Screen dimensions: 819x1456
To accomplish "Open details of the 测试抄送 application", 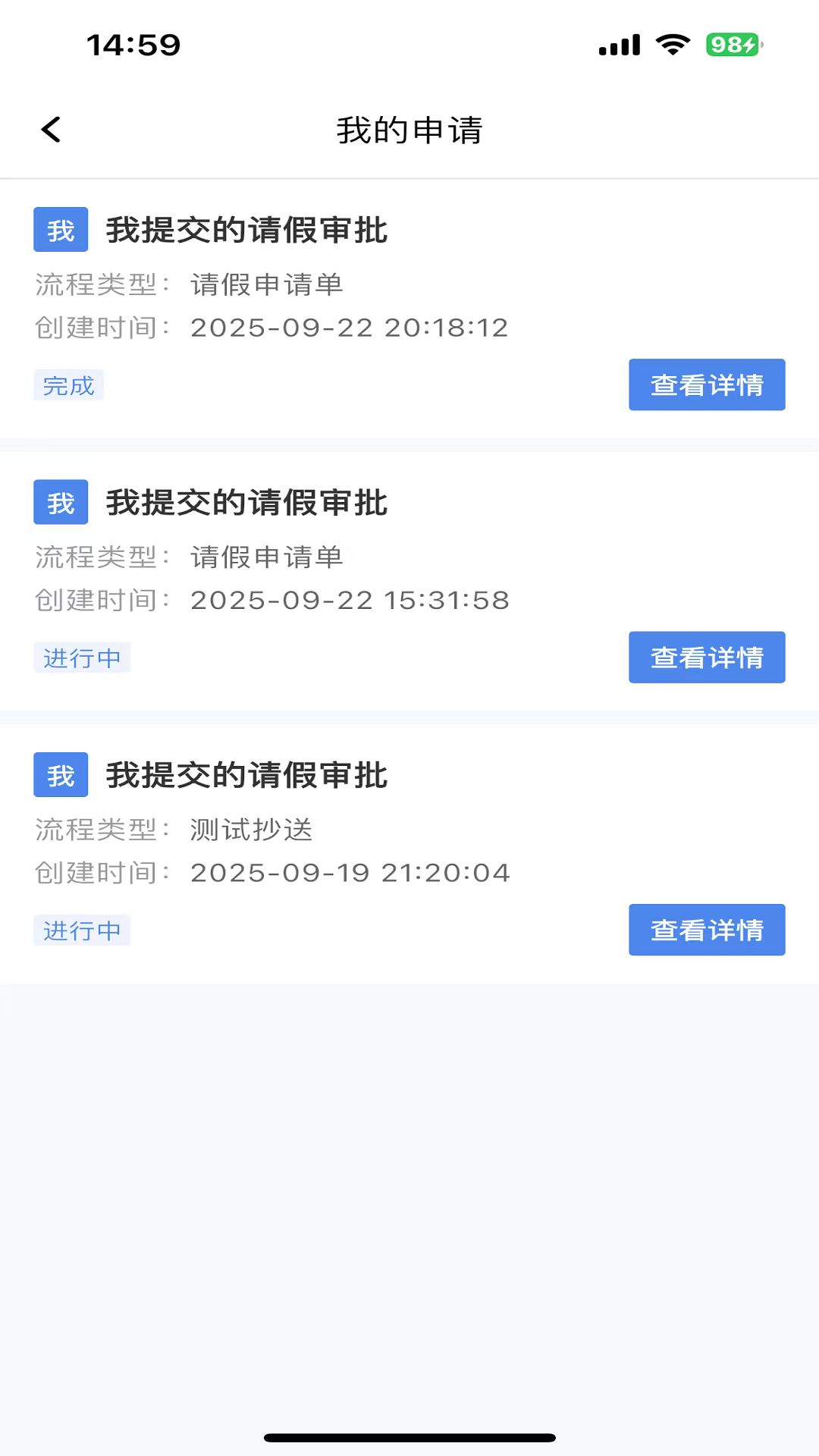I will (706, 930).
